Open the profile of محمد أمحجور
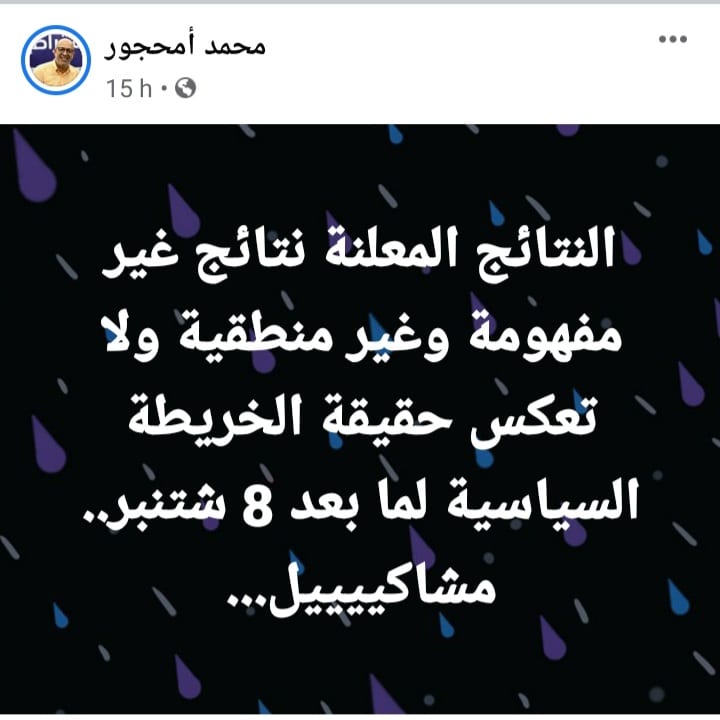 (186, 48)
